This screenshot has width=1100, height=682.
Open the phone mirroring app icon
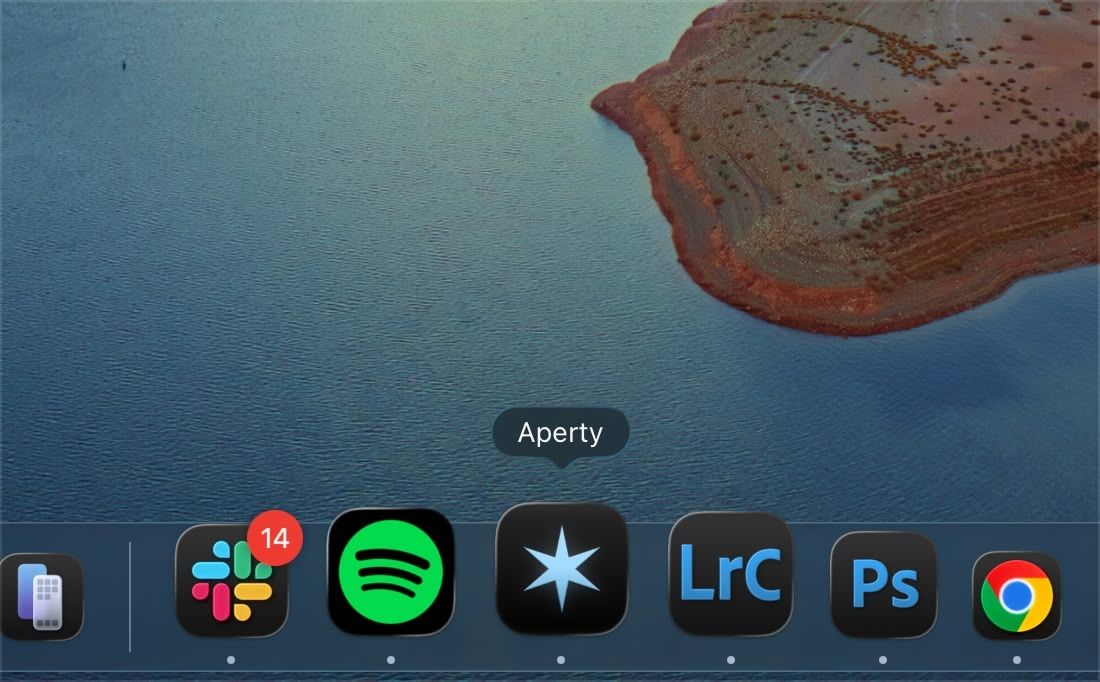[x=42, y=596]
